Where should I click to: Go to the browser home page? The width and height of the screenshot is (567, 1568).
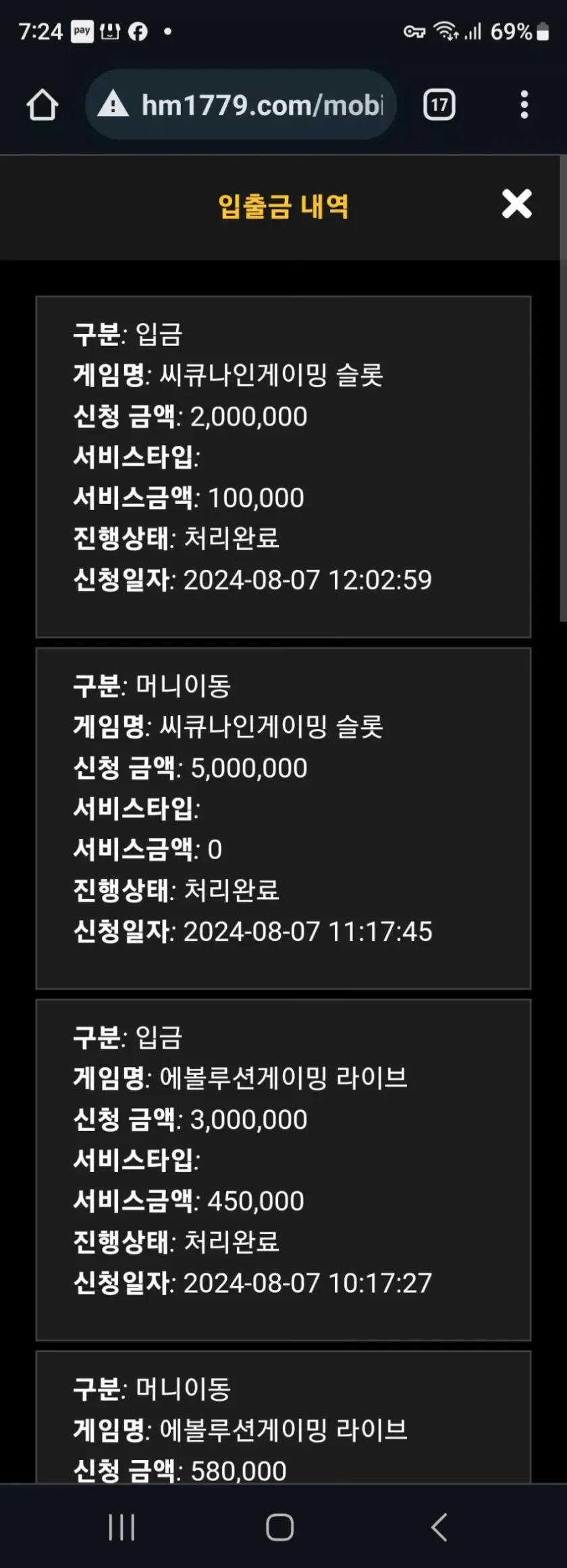click(42, 105)
